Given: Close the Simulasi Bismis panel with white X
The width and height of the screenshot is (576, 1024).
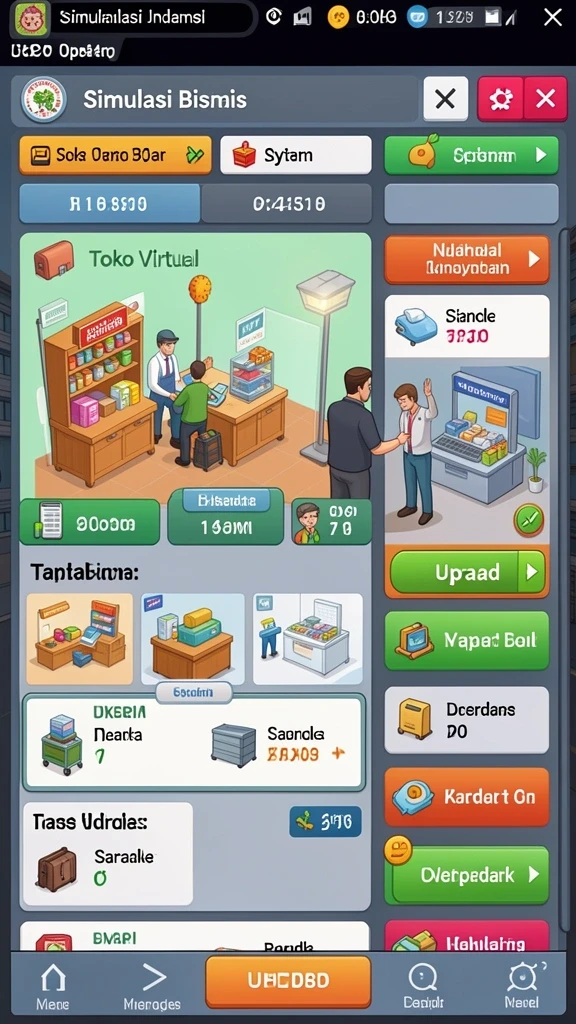Looking at the screenshot, I should [445, 99].
